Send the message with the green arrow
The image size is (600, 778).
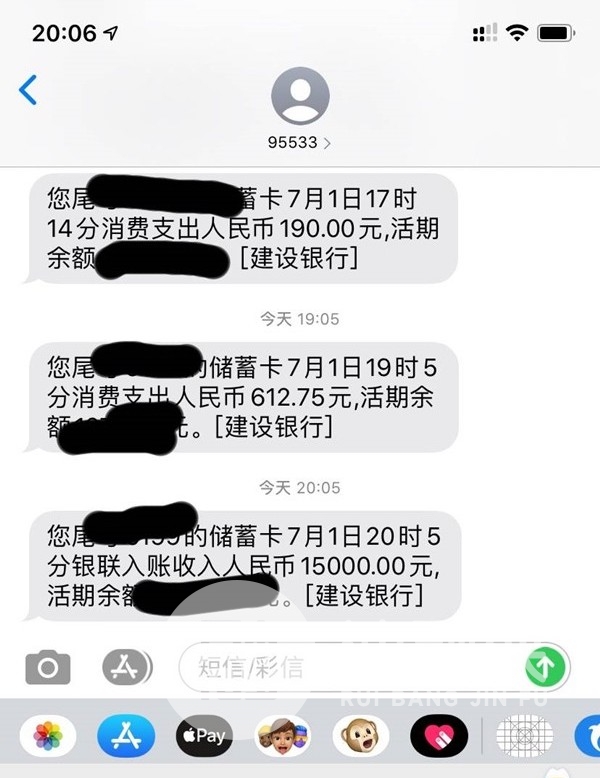tap(546, 666)
